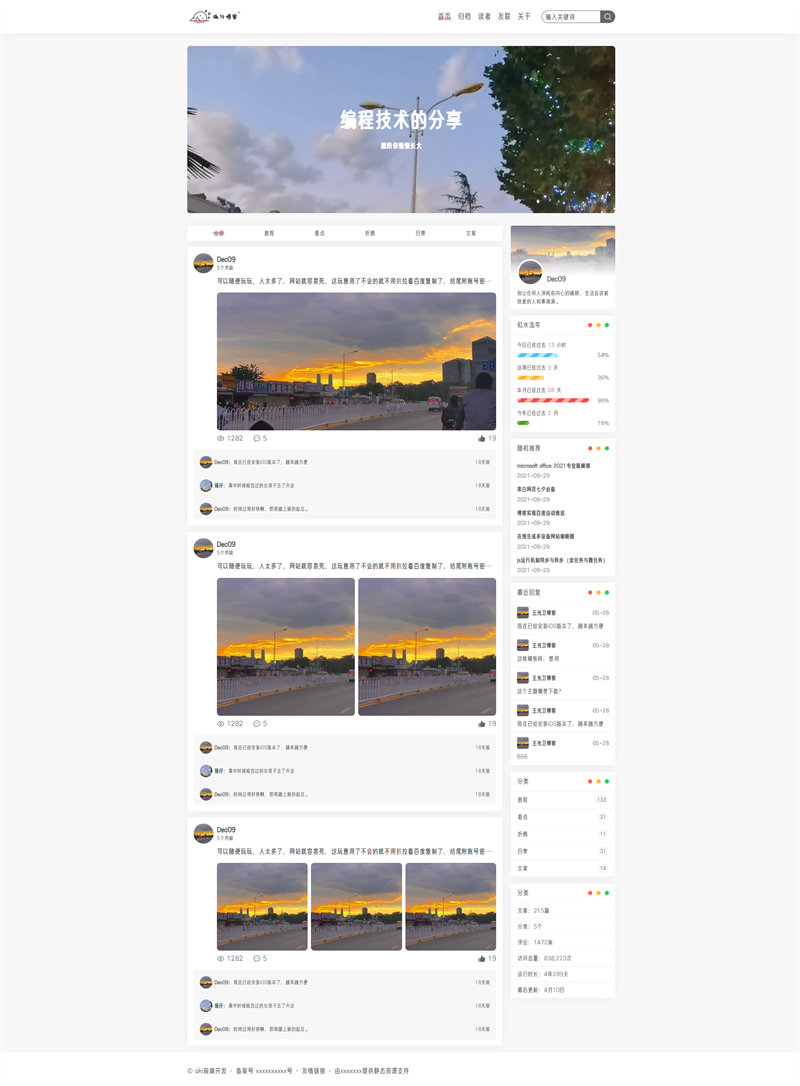Go to the 首页 nav link
Viewport: 800px width, 1086px height.
(444, 17)
